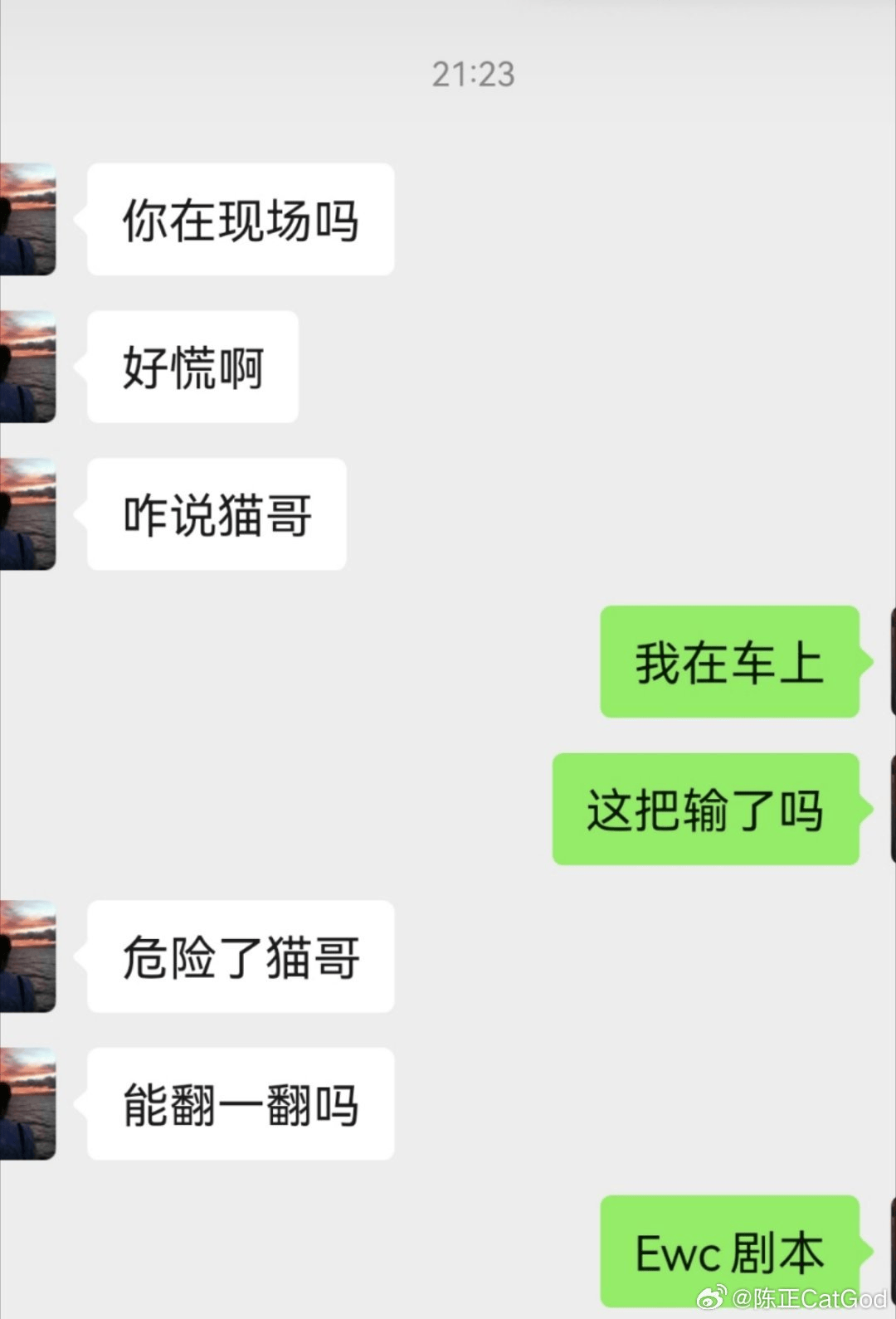Open sender's avatar beside 你在现场吗
This screenshot has height=1319, width=896.
[27, 219]
